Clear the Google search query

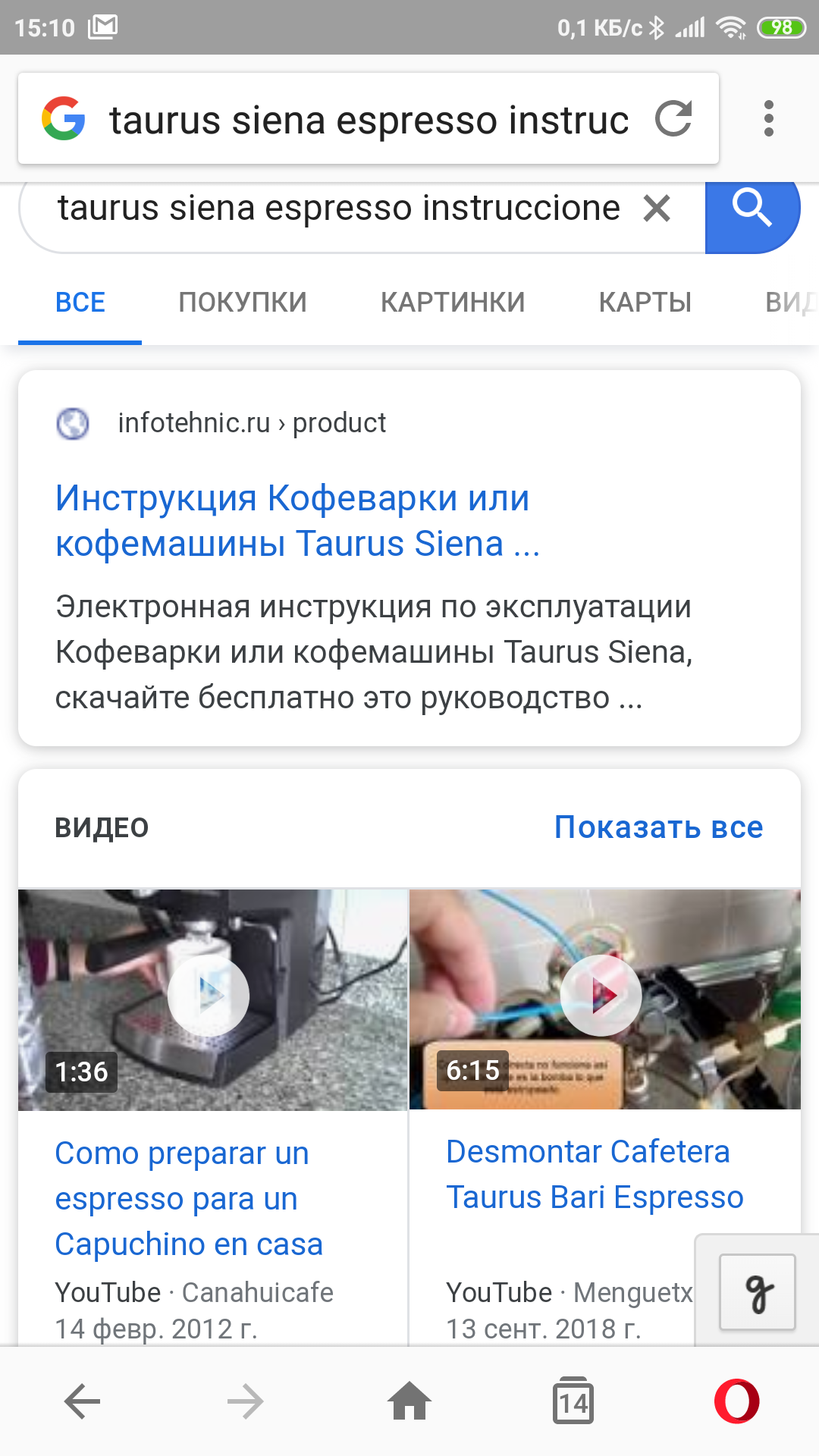(x=657, y=209)
